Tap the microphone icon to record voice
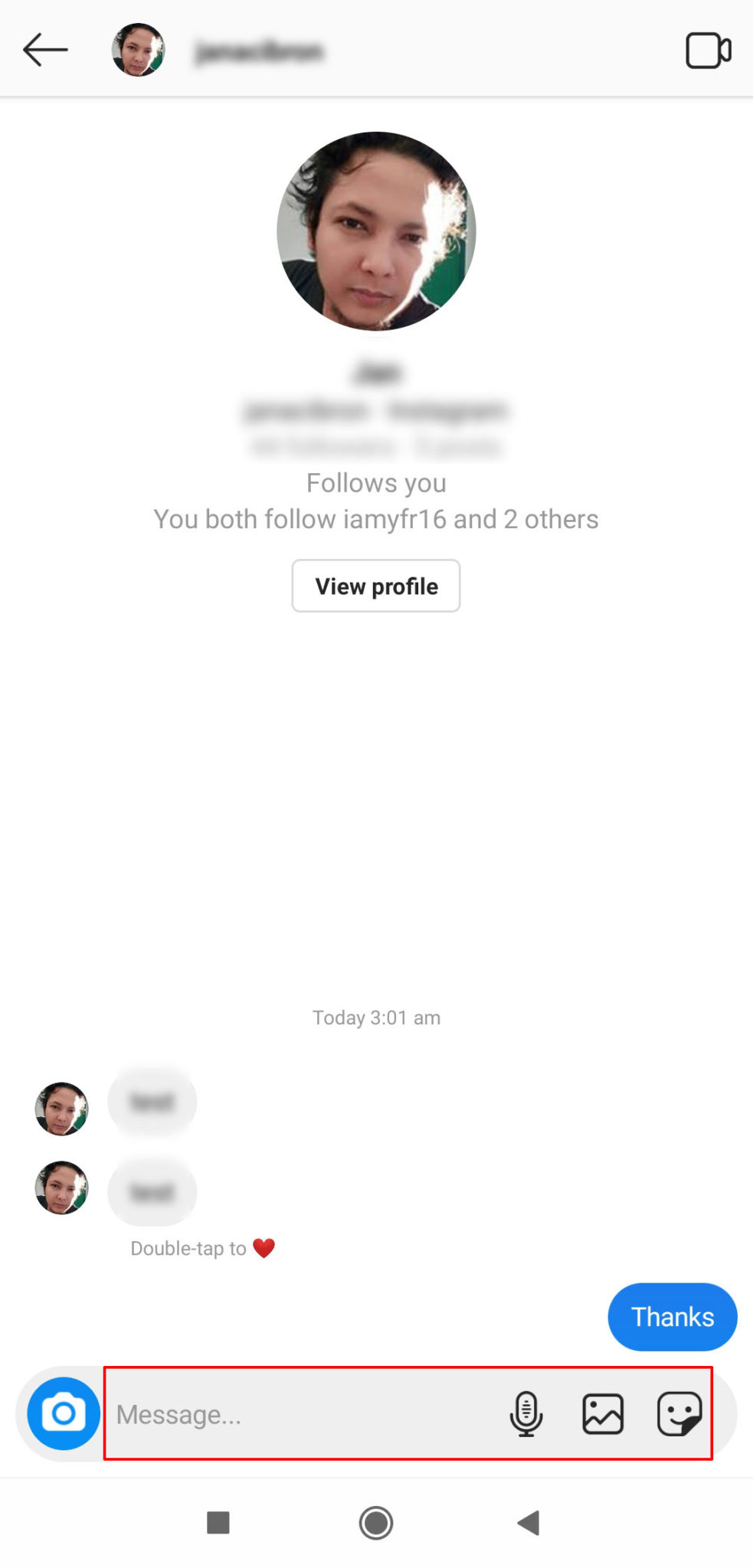 (525, 1414)
